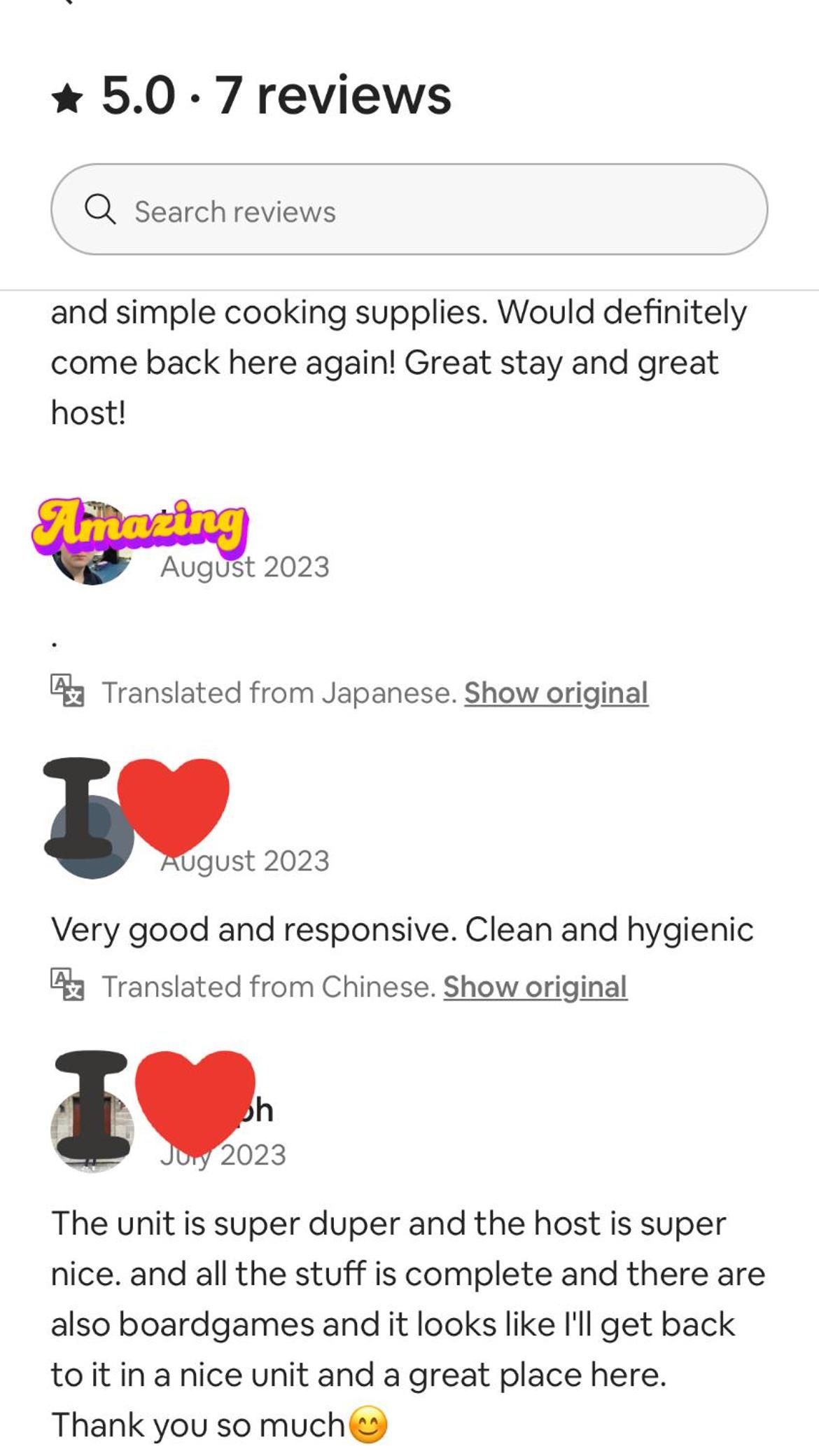Show original of the Chinese review
Image resolution: width=819 pixels, height=1456 pixels.
535,987
